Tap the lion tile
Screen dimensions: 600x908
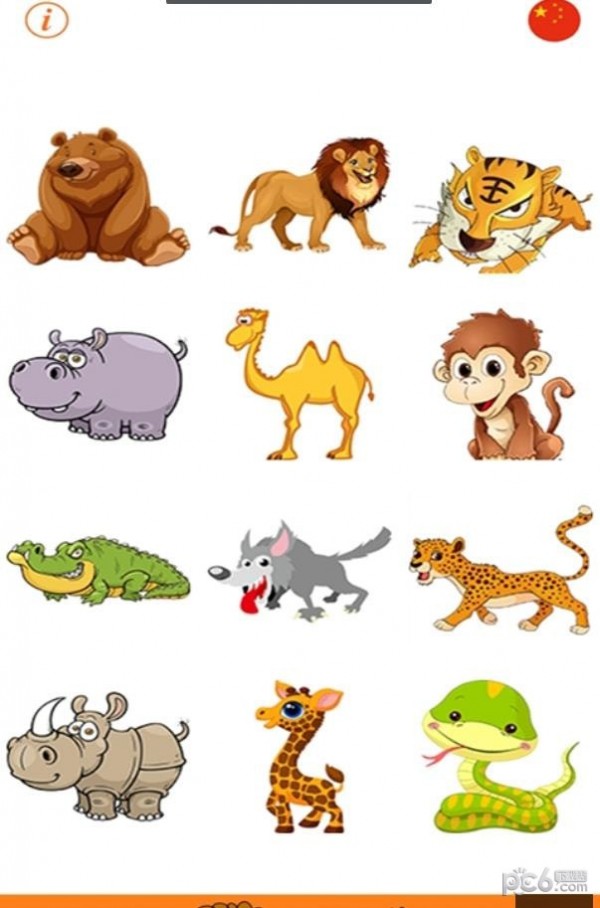pos(300,196)
